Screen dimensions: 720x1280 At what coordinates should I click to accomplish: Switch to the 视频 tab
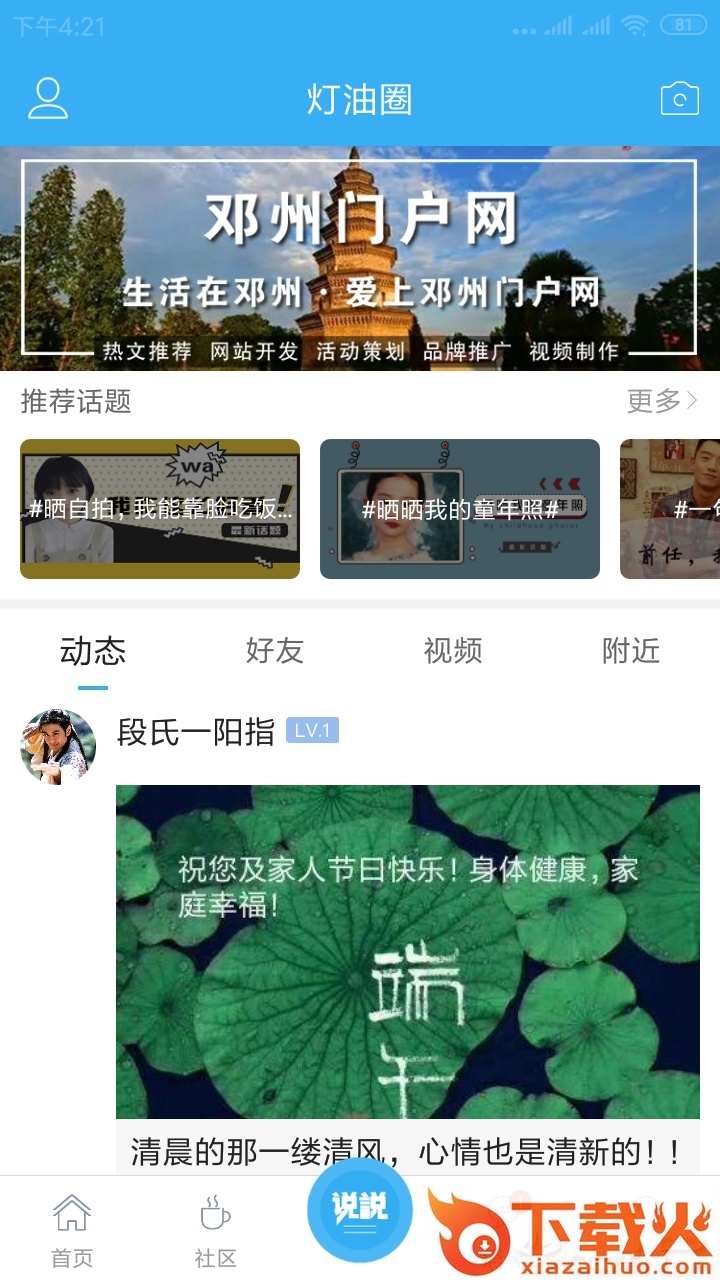pyautogui.click(x=452, y=651)
